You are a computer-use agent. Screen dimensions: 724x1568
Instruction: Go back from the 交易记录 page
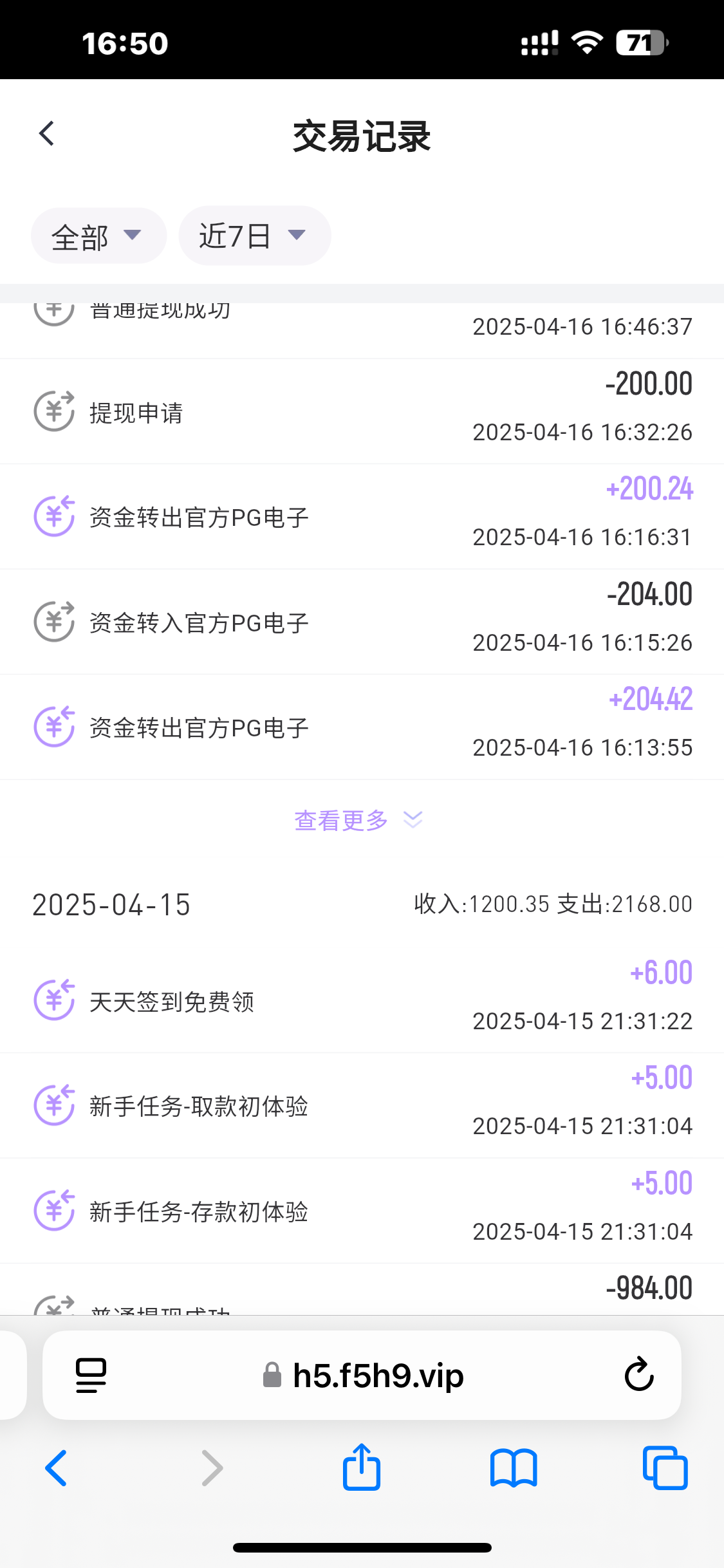(47, 134)
